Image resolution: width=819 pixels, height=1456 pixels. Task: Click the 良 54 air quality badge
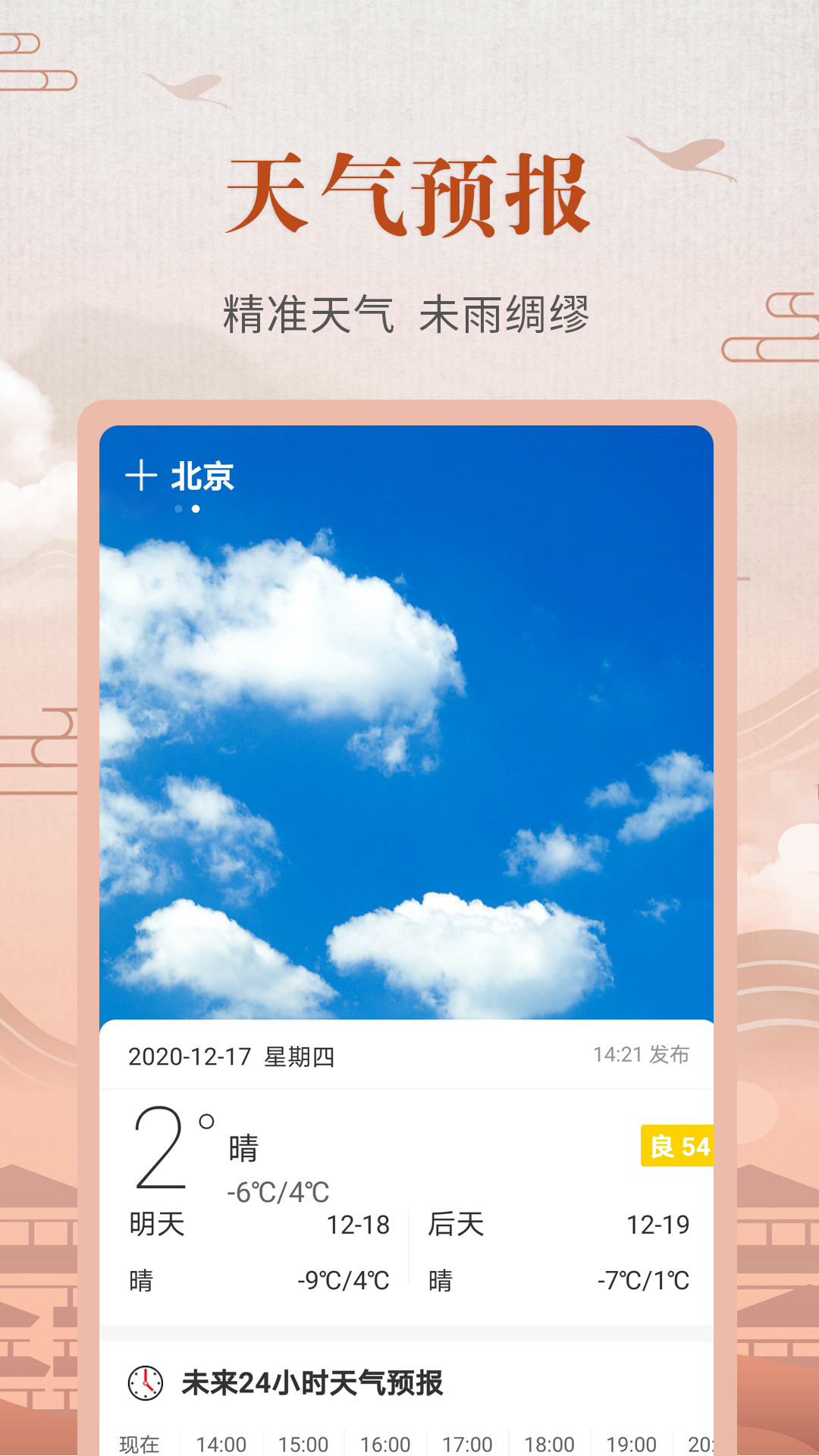tap(677, 1147)
